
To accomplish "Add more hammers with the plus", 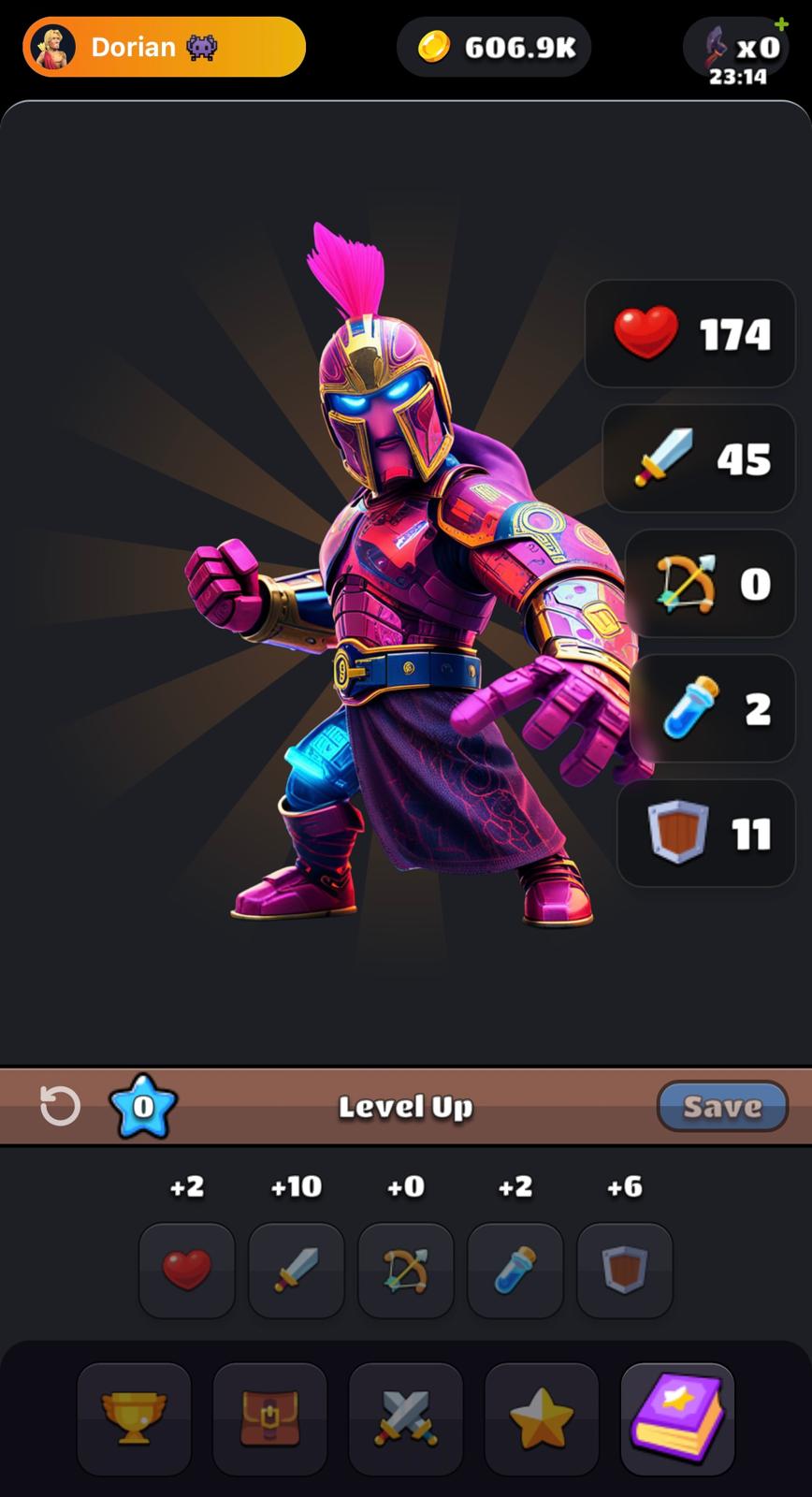I will pyautogui.click(x=780, y=24).
